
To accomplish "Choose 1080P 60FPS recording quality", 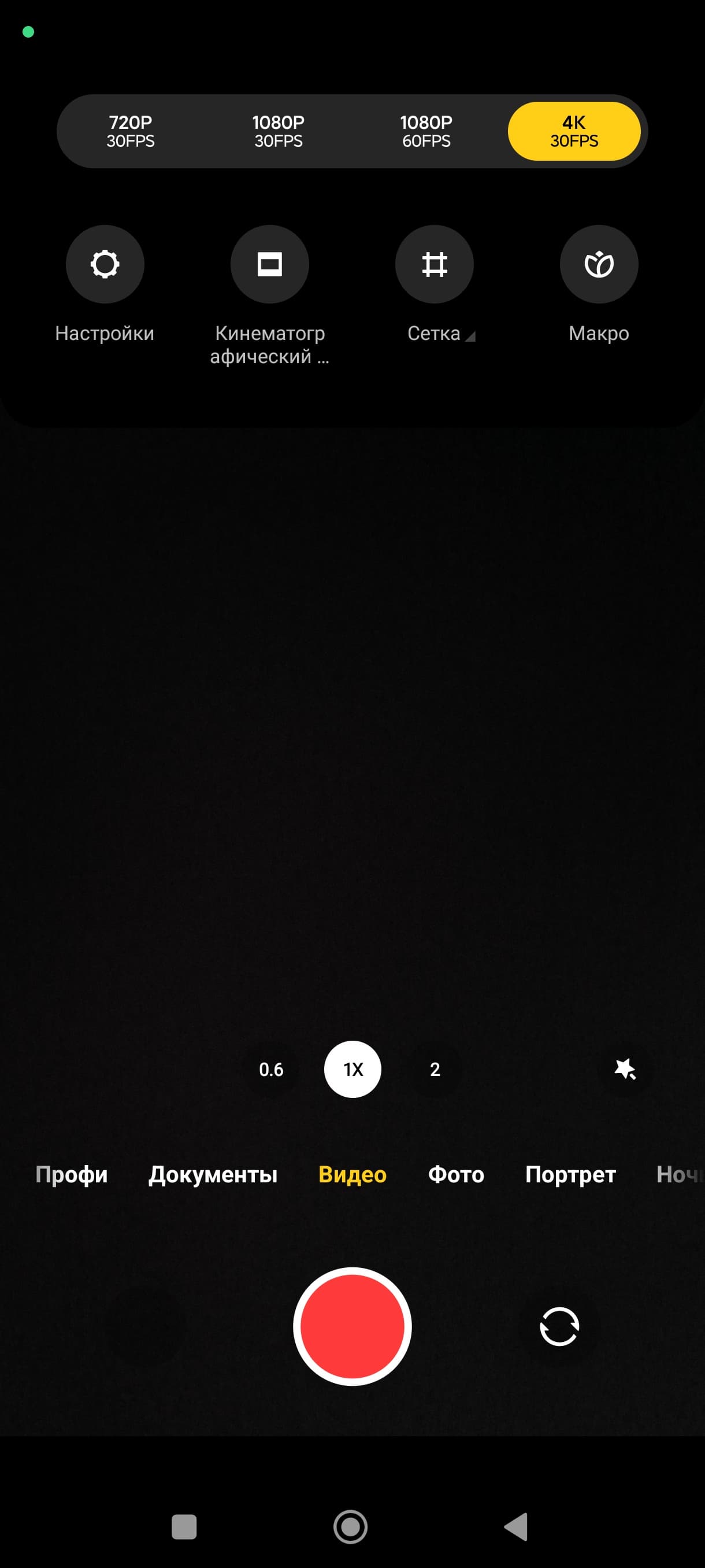I will pos(426,131).
